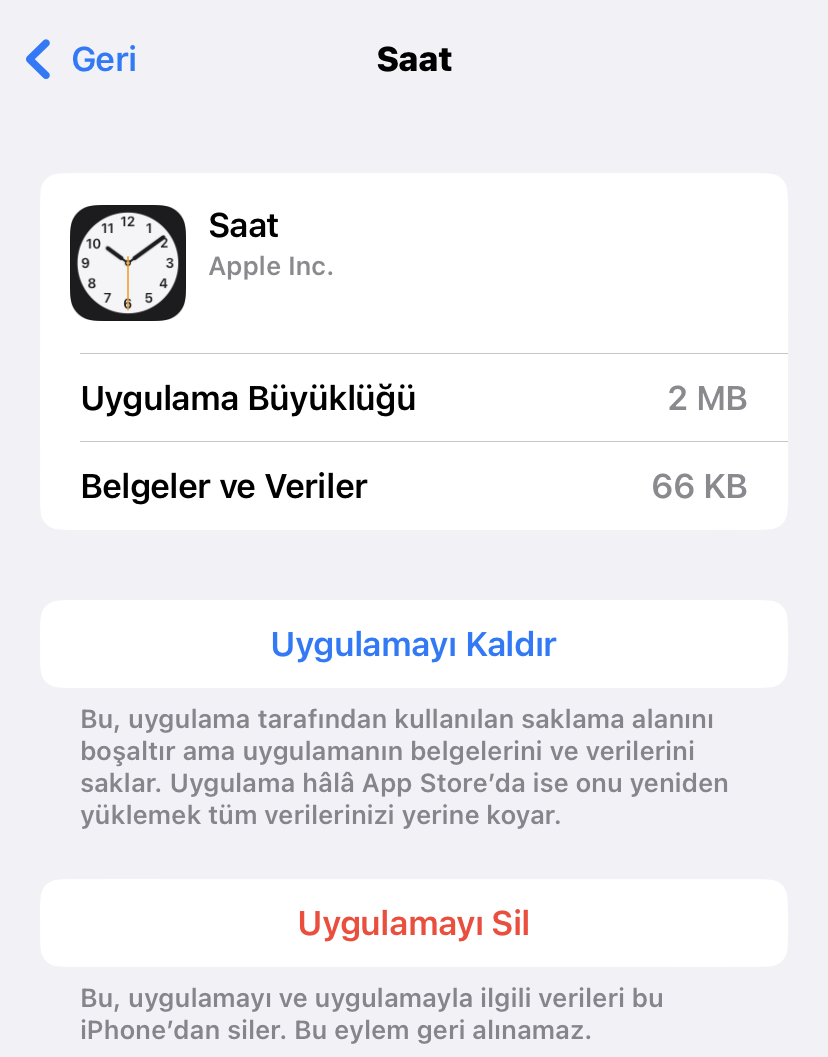Tap Uygulamayı Sil to delete the app
Screen dimensions: 828x1057
click(413, 923)
